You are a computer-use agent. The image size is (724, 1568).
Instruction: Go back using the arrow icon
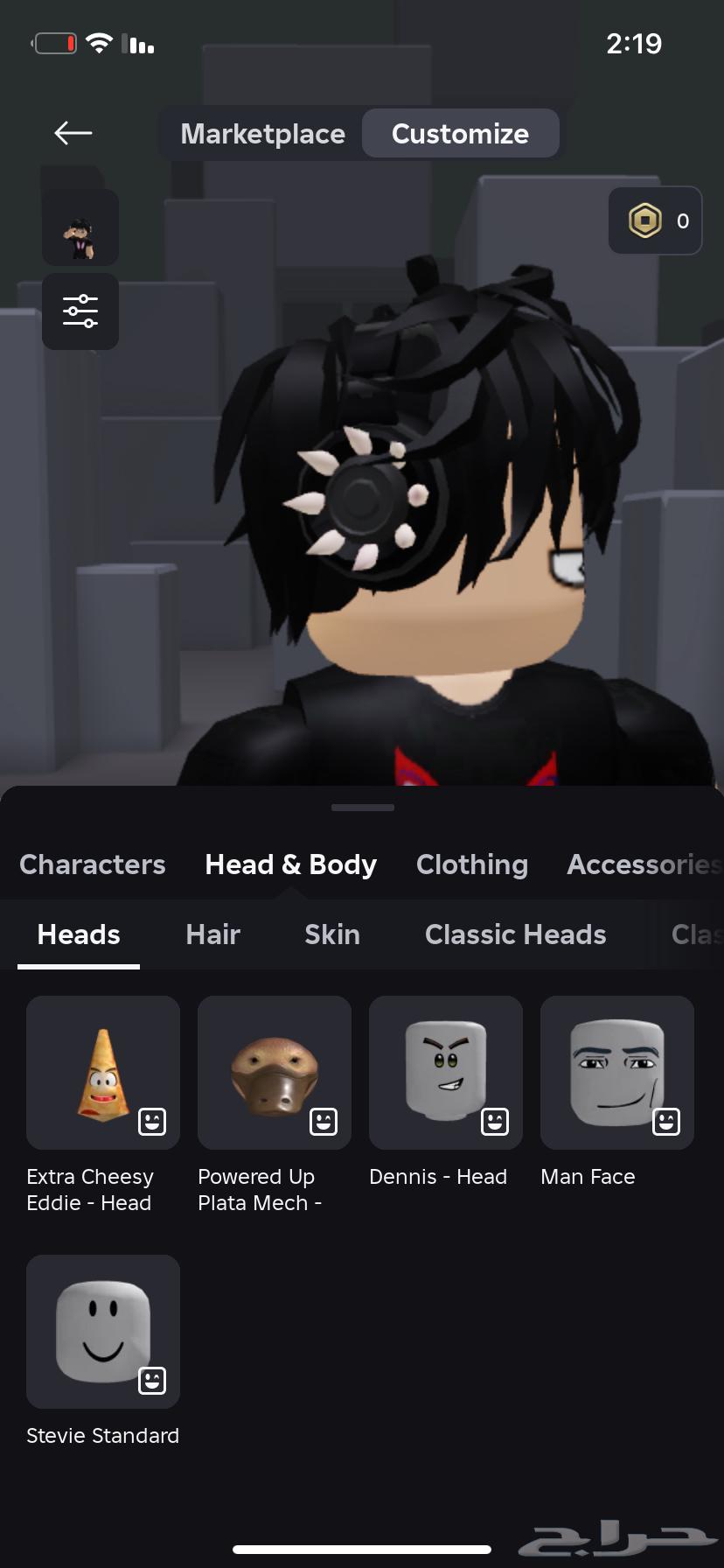click(73, 133)
